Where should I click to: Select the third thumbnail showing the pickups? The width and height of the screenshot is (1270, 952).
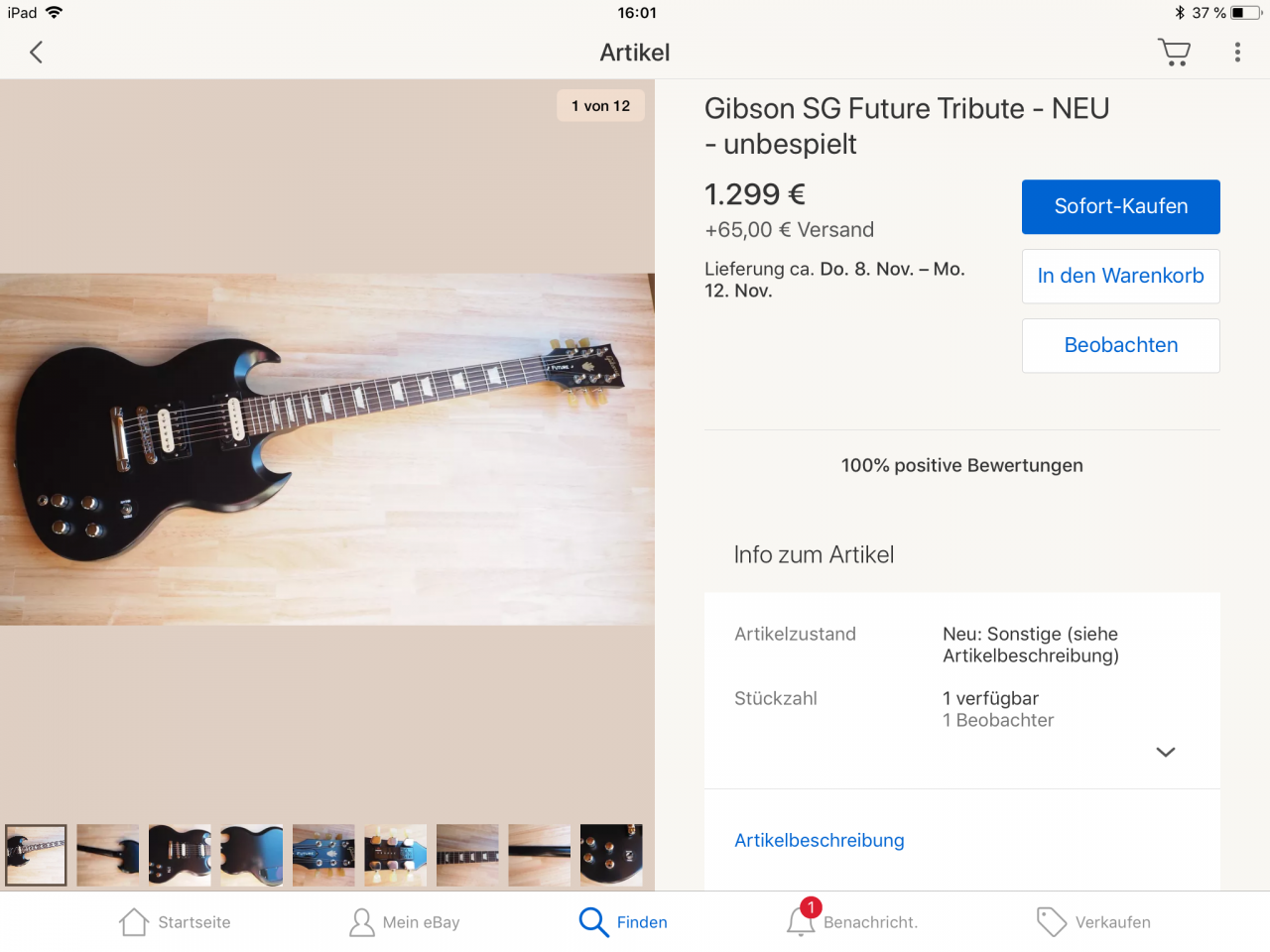(x=180, y=855)
